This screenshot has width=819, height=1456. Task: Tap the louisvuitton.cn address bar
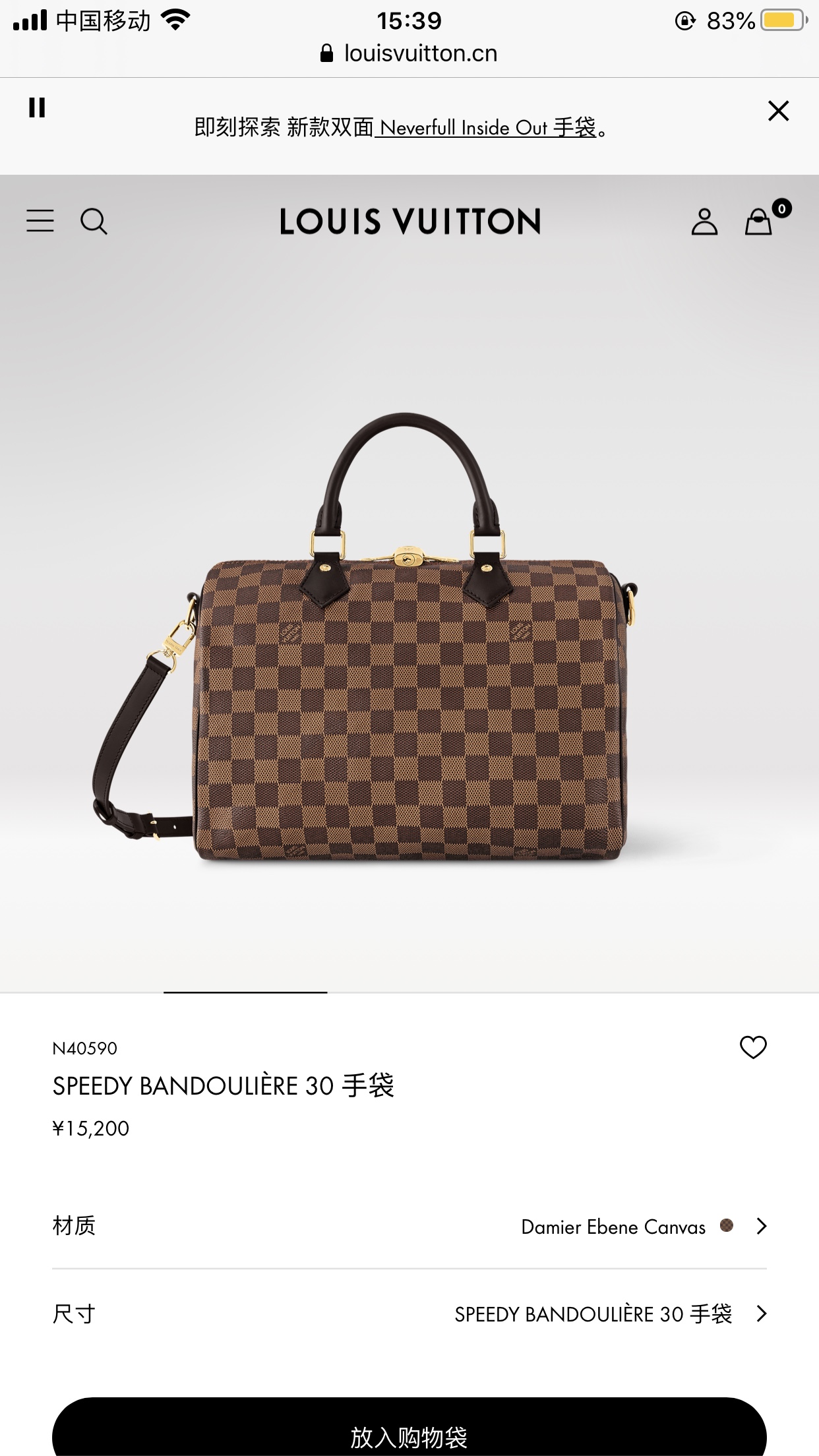[x=409, y=53]
